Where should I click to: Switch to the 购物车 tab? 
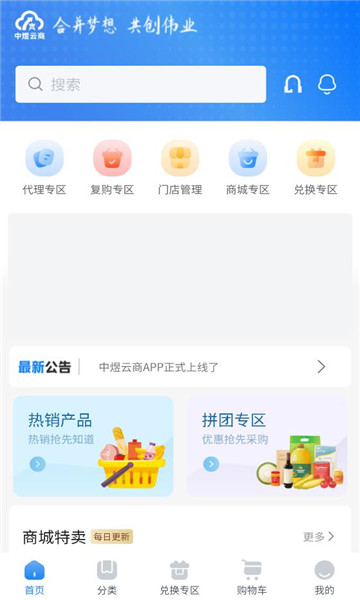[x=252, y=578]
